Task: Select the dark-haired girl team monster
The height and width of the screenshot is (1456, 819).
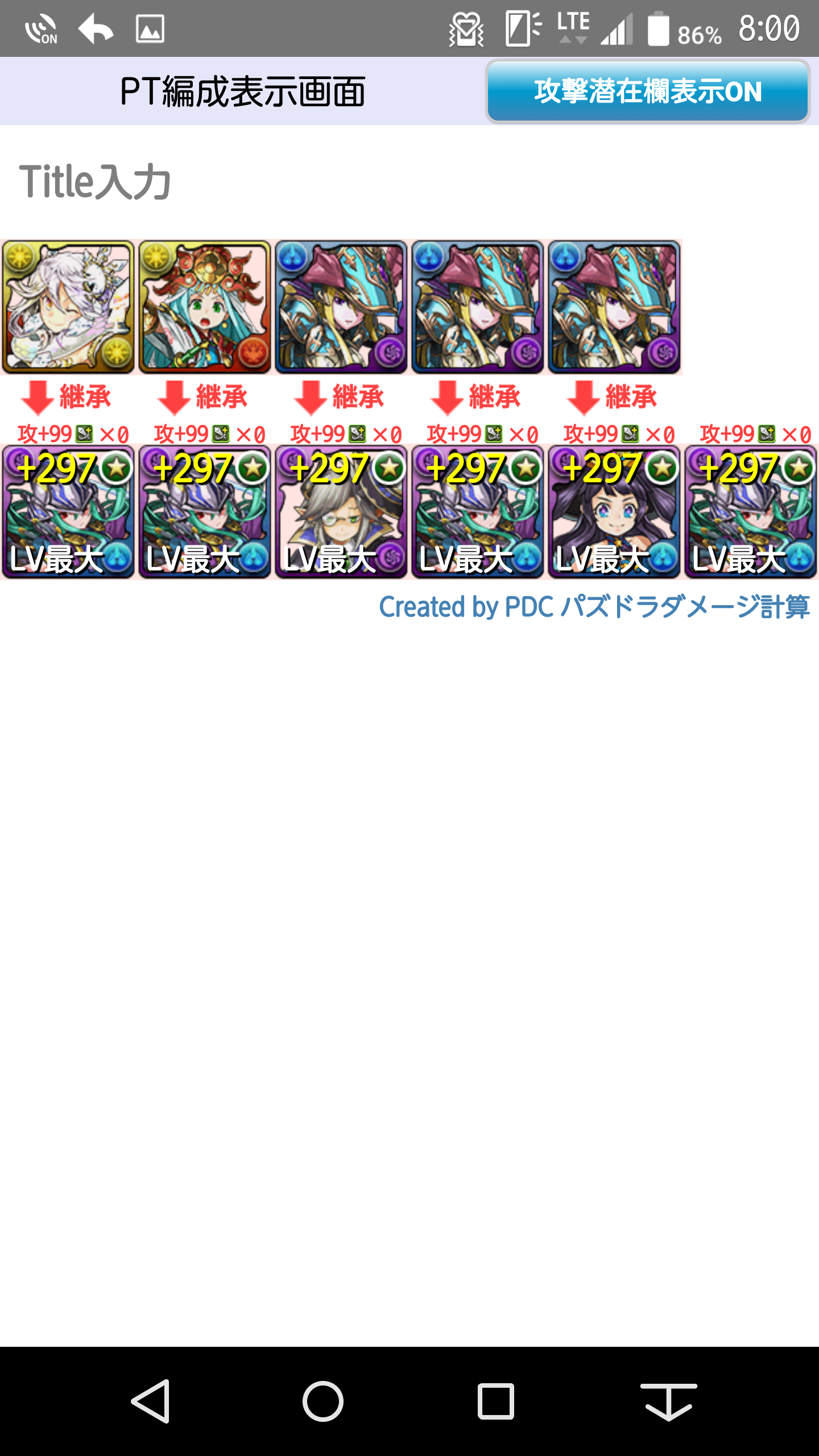Action: [614, 512]
